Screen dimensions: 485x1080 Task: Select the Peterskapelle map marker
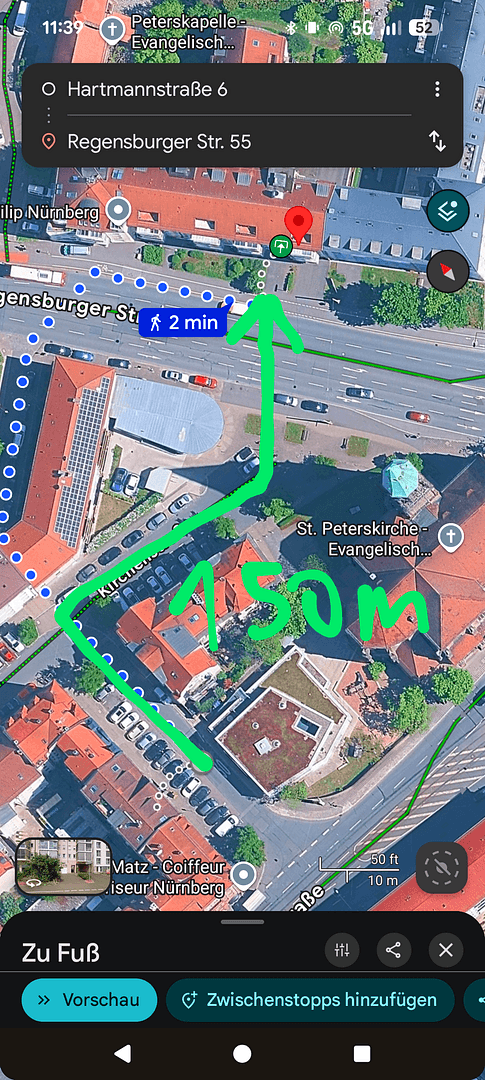coord(110,30)
